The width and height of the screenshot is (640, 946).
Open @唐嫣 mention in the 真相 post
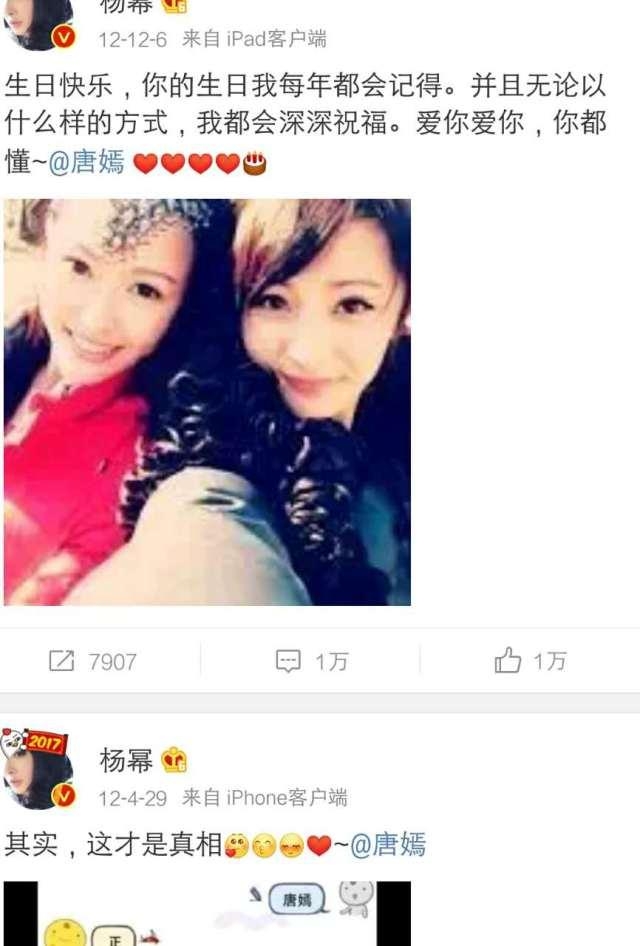coord(388,845)
